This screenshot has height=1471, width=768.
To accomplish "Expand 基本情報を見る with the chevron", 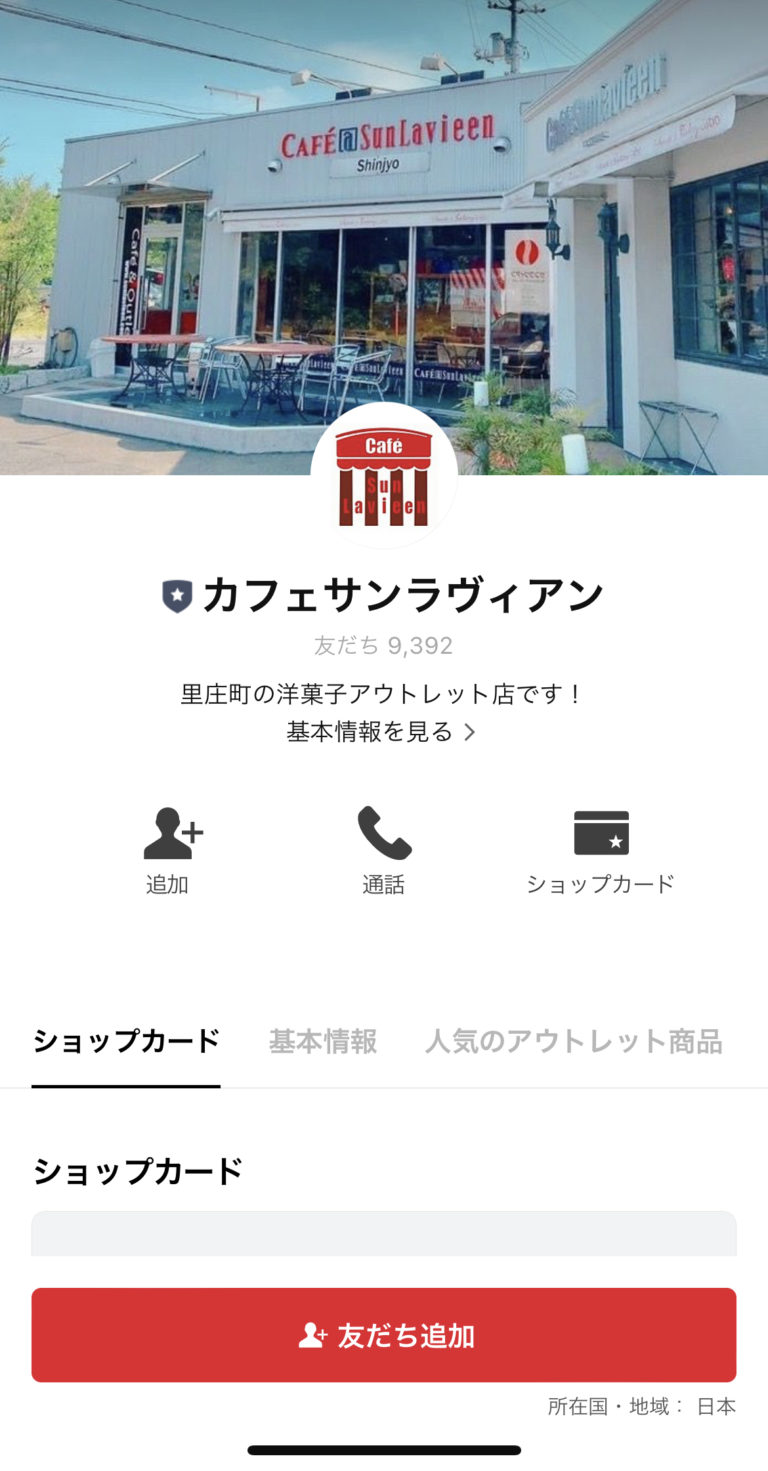I will point(384,732).
